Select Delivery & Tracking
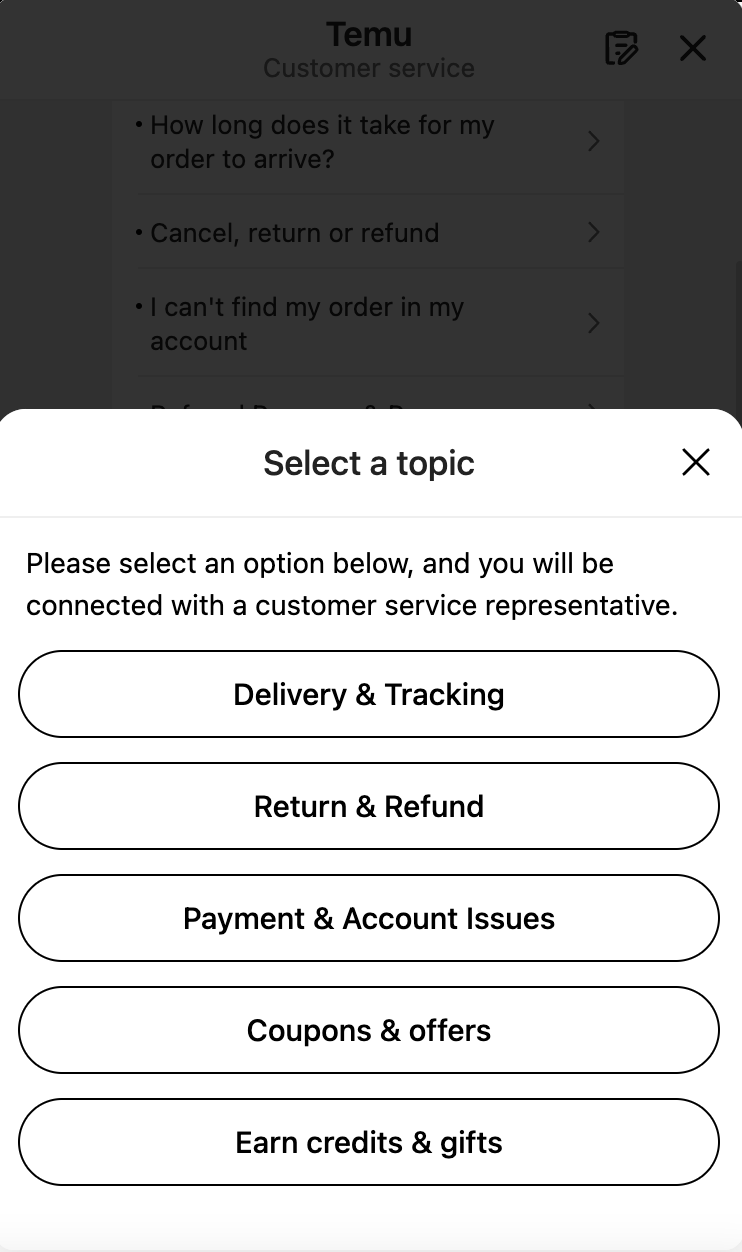This screenshot has height=1252, width=742. point(369,694)
